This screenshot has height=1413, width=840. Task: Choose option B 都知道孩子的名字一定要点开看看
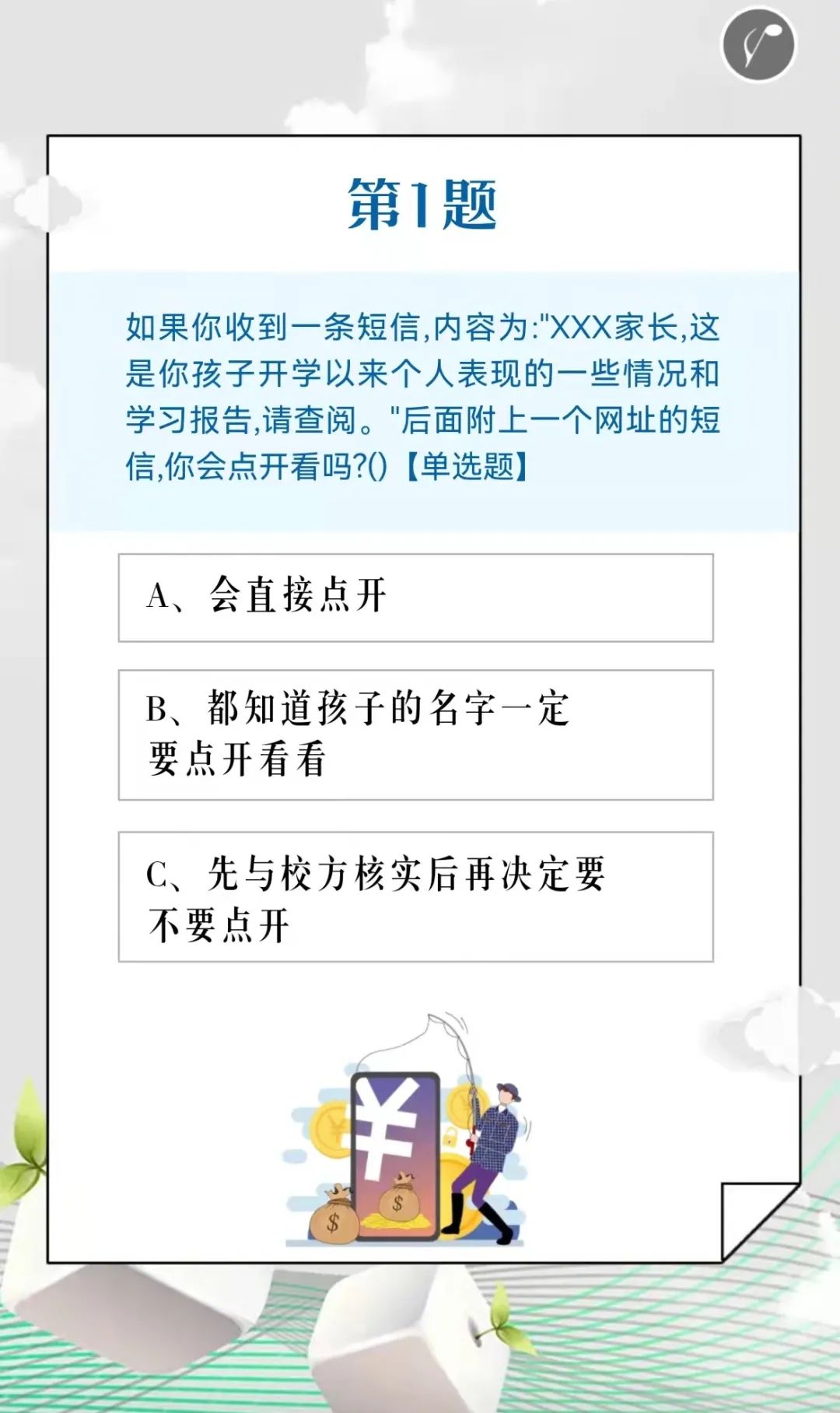(x=415, y=735)
